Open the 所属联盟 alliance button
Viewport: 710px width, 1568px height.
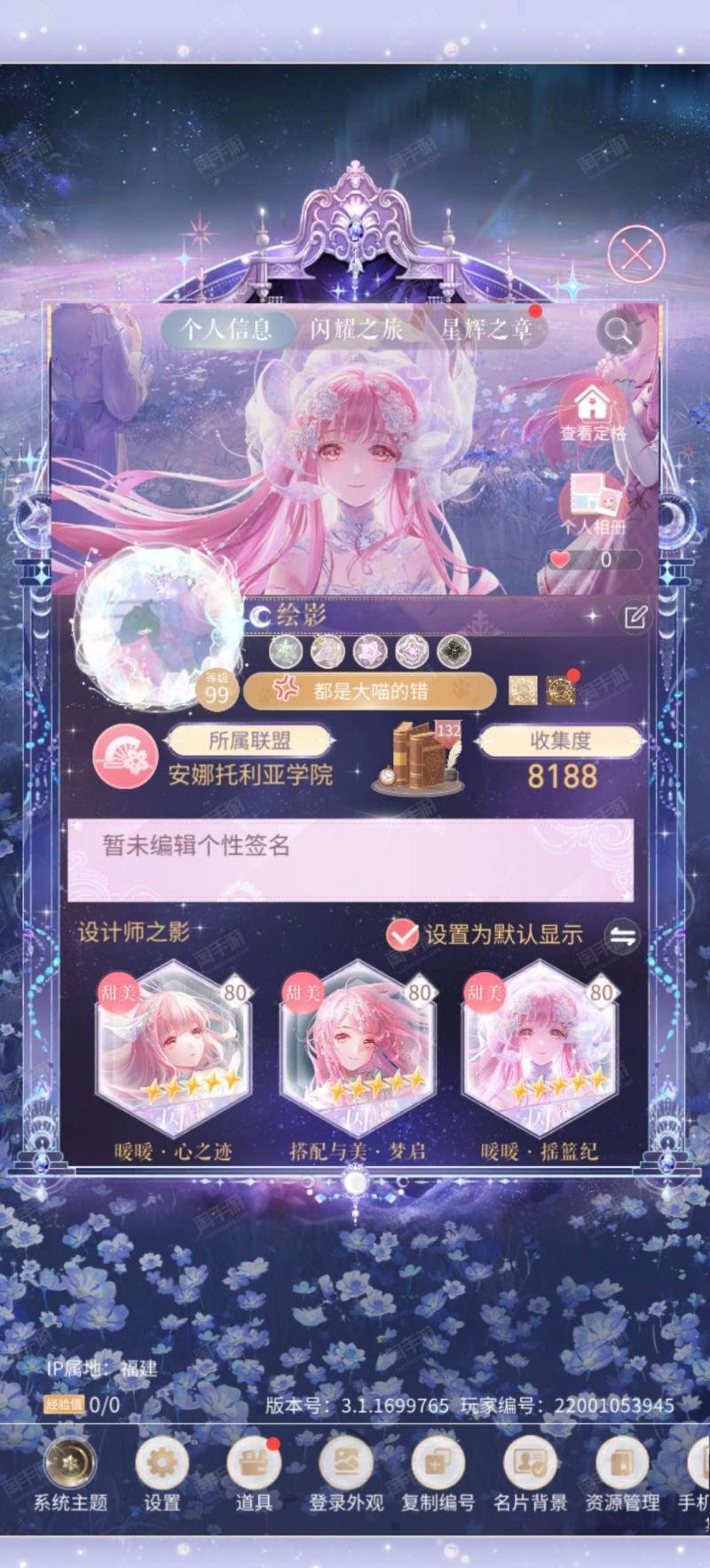(249, 741)
